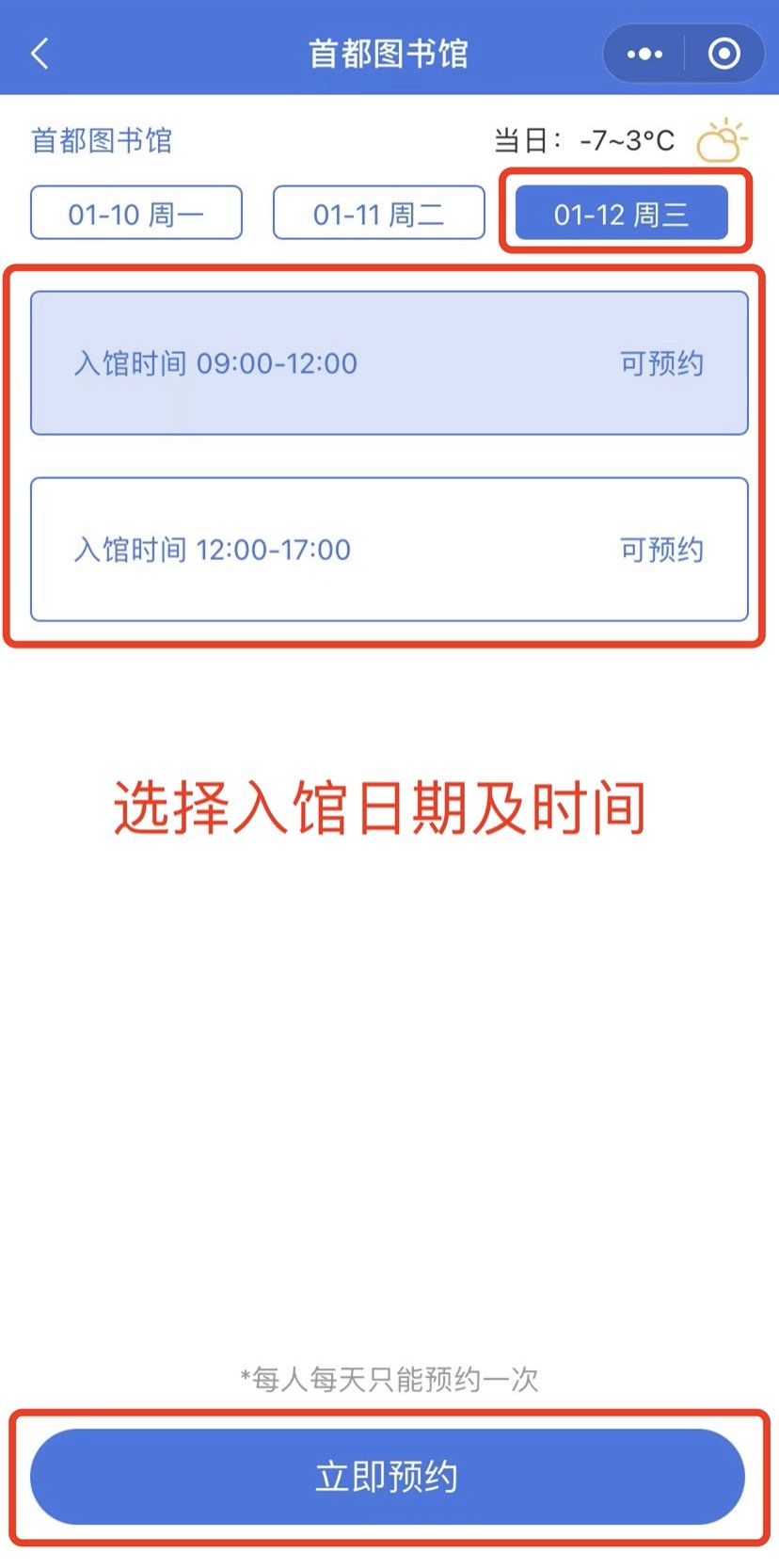This screenshot has width=779, height=1568.
Task: Go back using the top-left arrow
Action: [x=40, y=54]
